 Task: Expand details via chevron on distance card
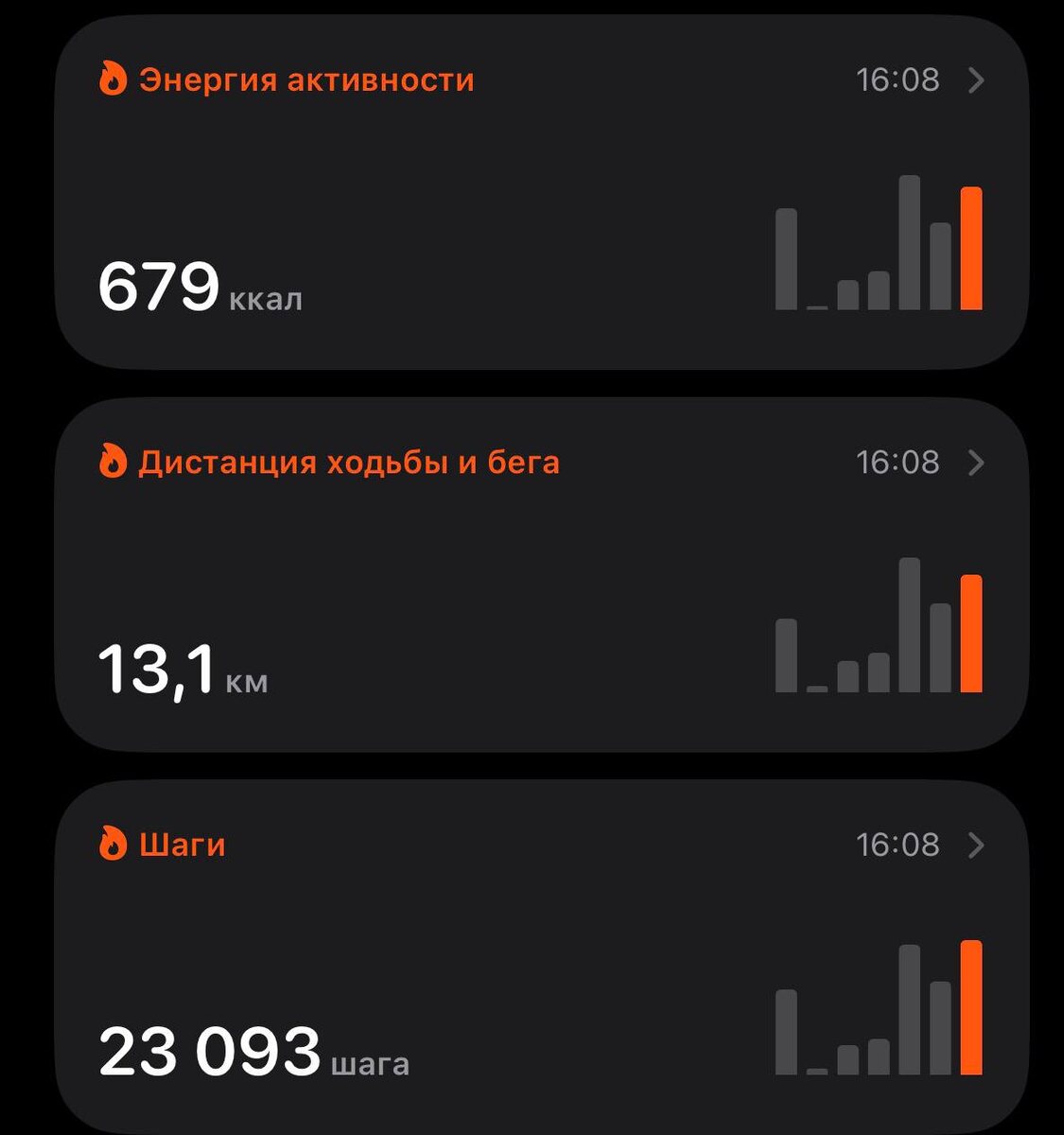977,463
